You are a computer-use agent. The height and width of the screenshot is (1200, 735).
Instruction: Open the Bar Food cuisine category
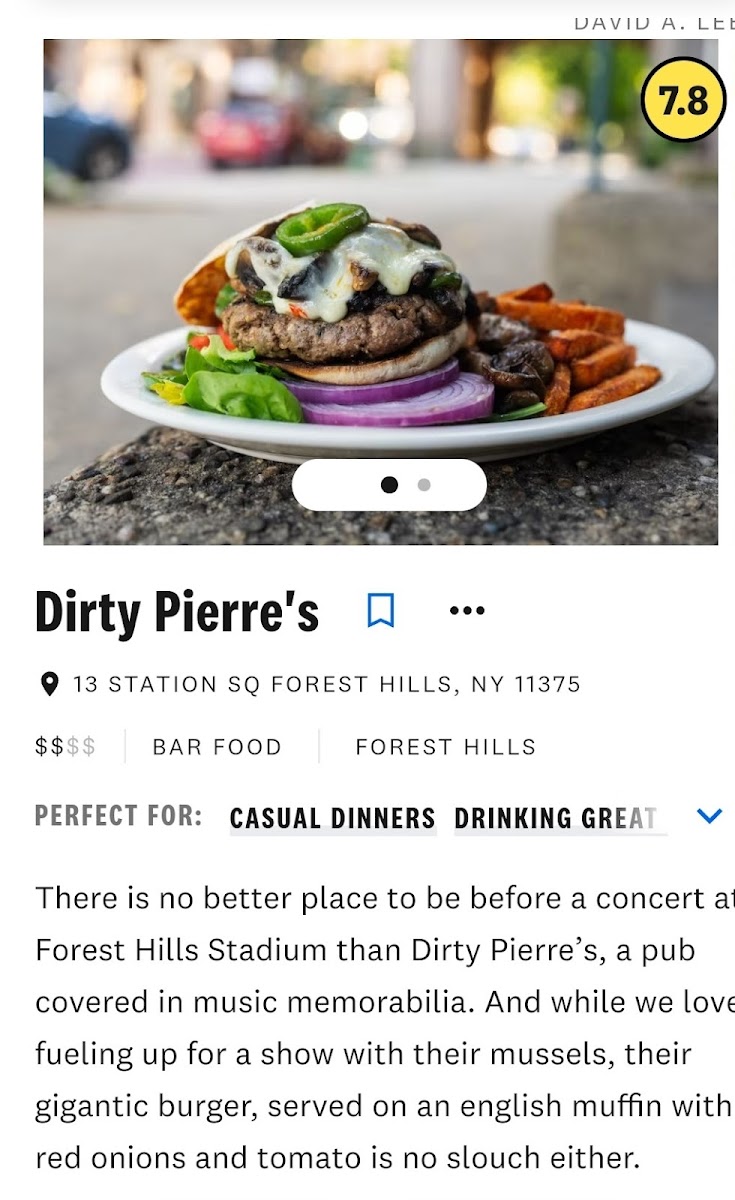217,747
